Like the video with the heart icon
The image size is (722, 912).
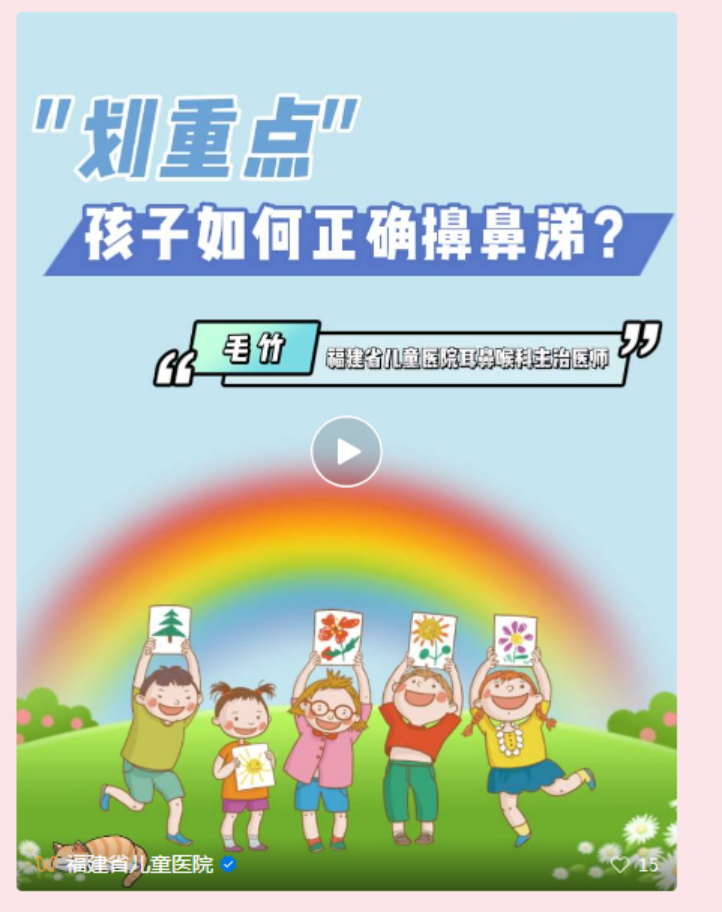(x=620, y=865)
